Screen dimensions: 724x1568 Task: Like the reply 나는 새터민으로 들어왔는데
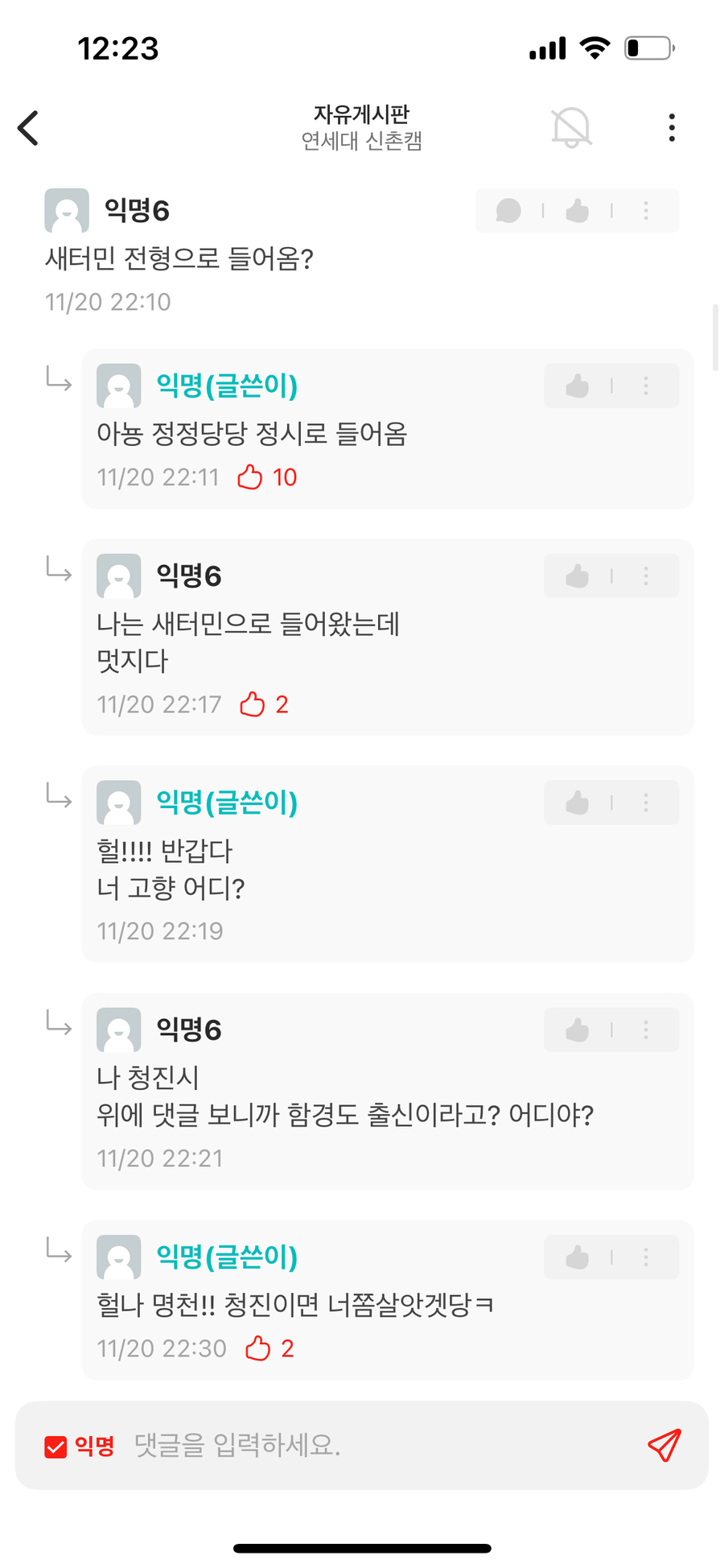(x=577, y=576)
